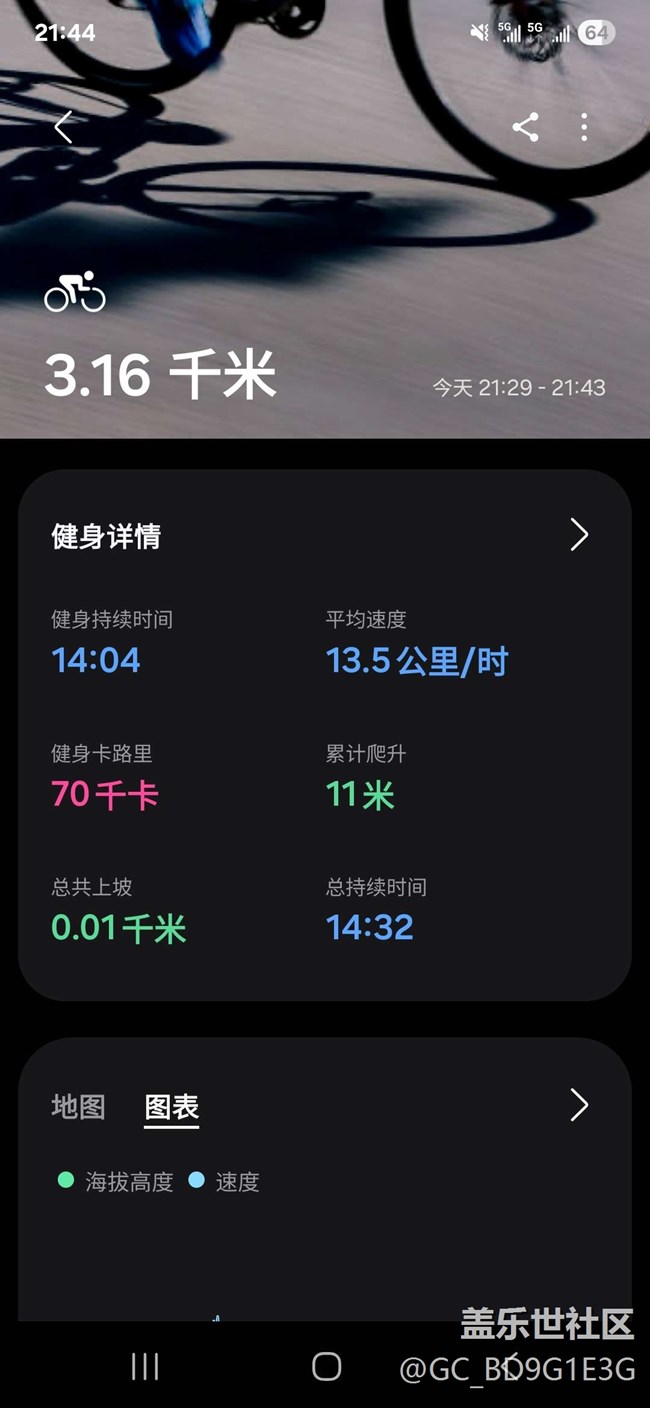Go back using the top-left arrow
The width and height of the screenshot is (650, 1408).
[x=64, y=127]
